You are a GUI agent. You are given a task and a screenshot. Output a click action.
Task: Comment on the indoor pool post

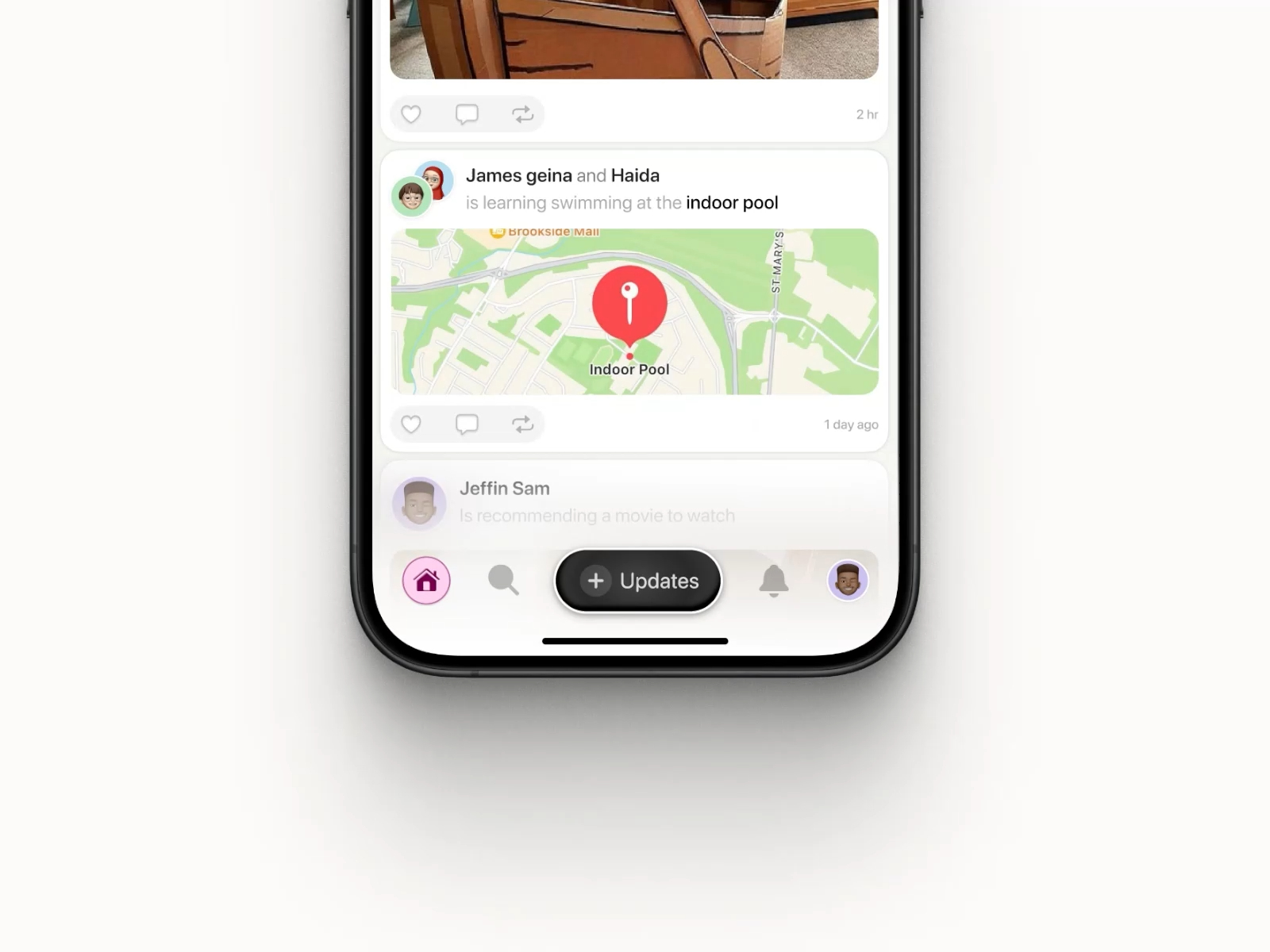467,424
